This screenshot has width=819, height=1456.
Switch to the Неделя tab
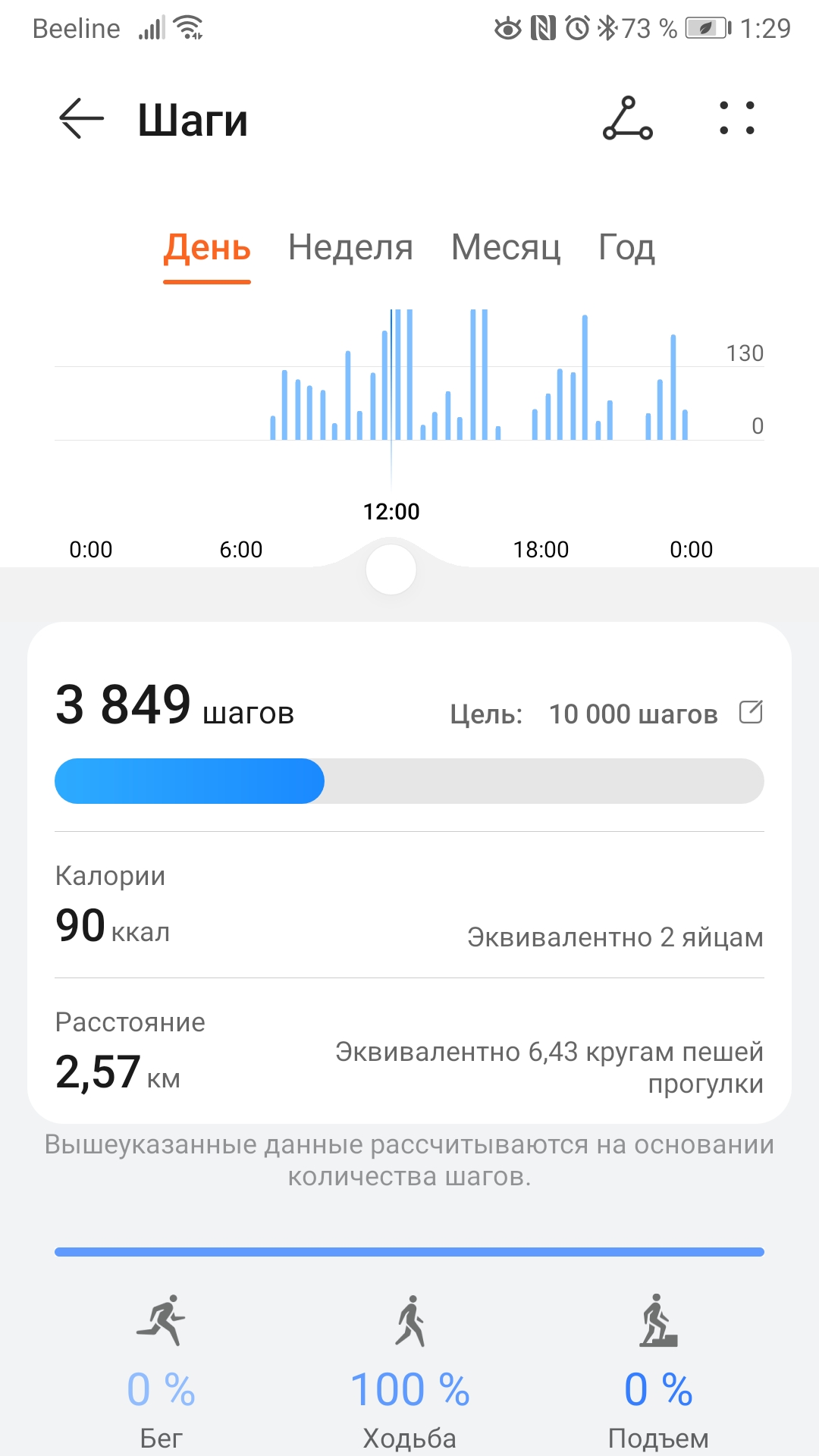350,248
